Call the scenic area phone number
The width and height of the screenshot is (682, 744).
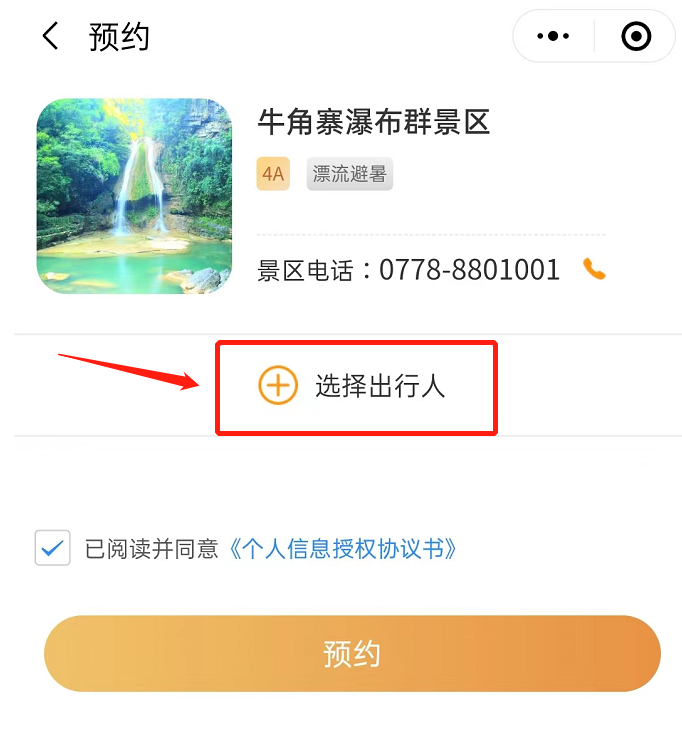coord(595,269)
